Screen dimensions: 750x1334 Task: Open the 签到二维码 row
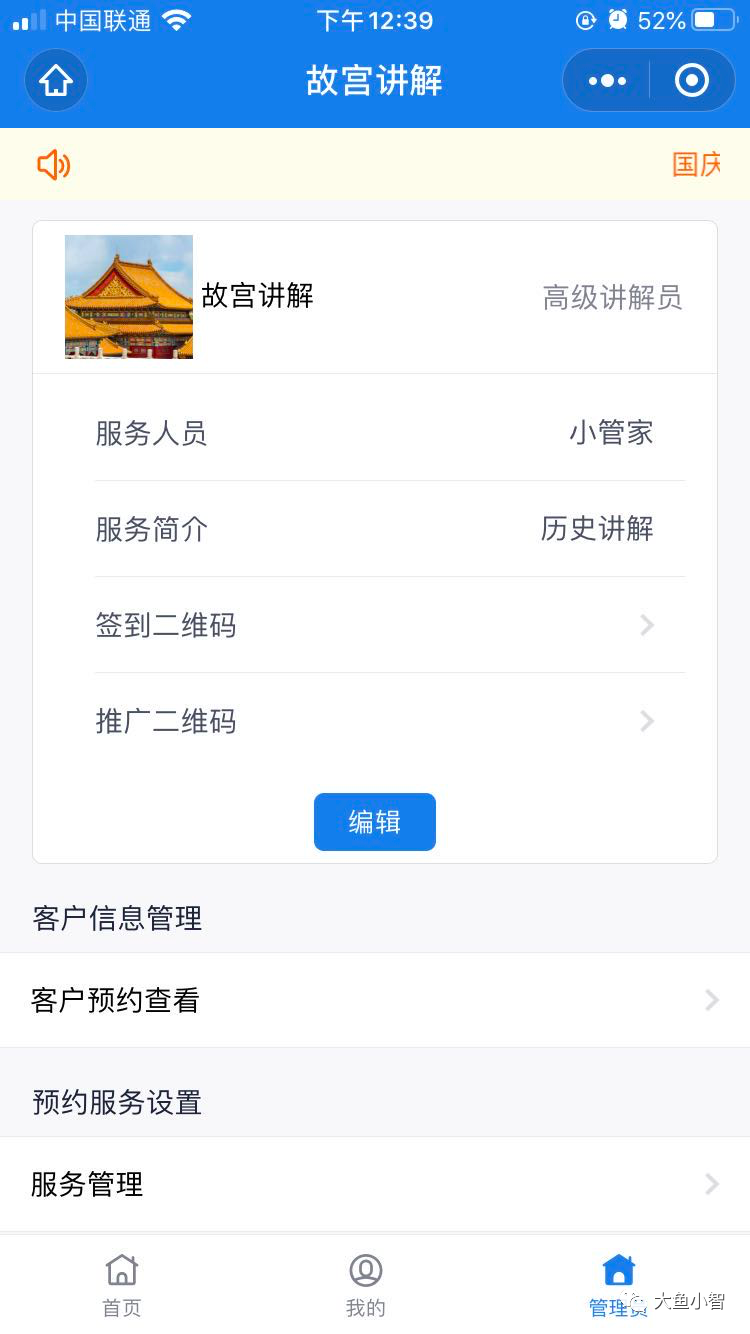[375, 625]
